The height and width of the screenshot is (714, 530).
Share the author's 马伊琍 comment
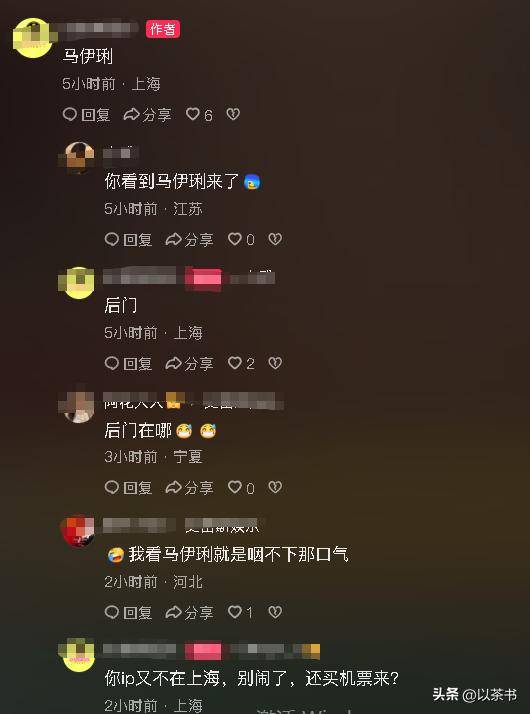click(147, 114)
